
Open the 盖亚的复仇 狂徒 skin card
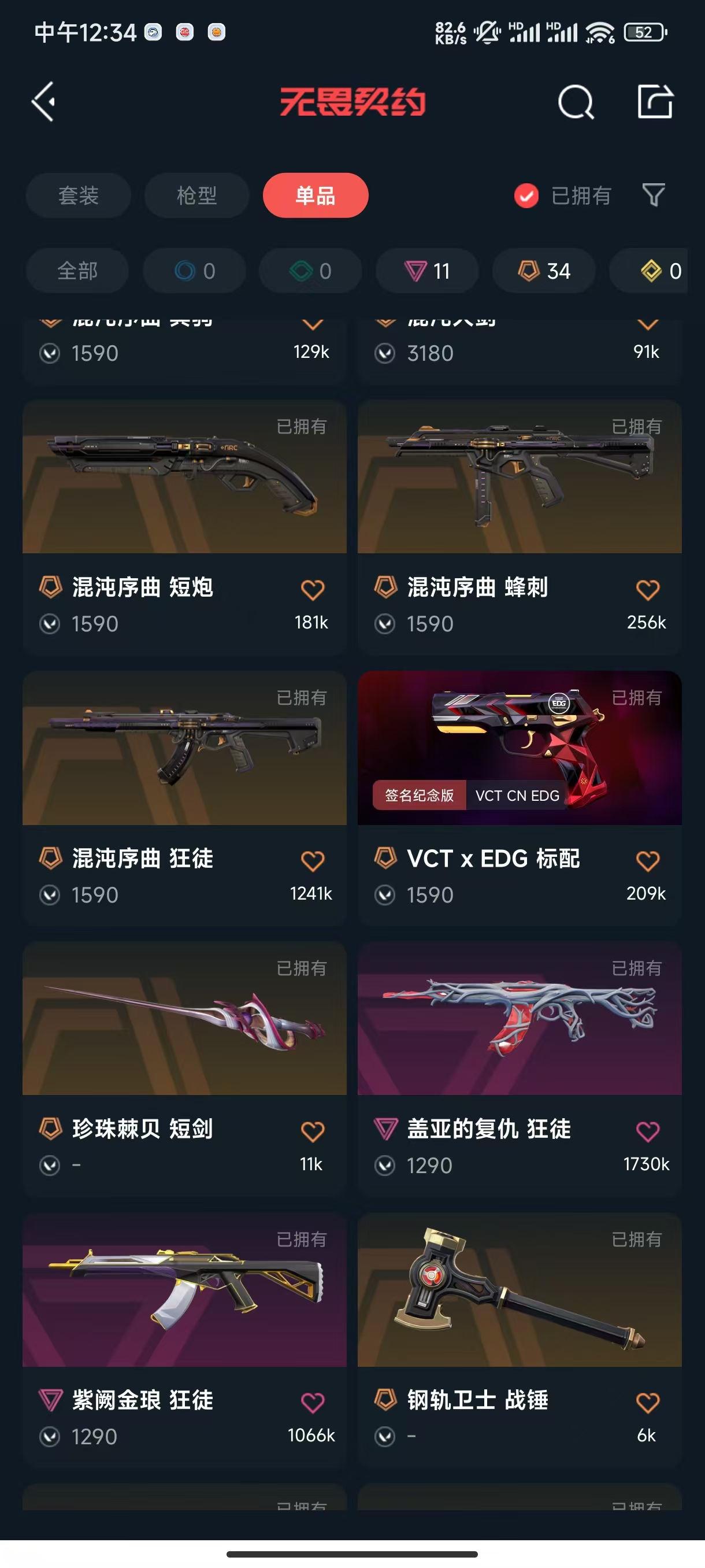pyautogui.click(x=520, y=1019)
